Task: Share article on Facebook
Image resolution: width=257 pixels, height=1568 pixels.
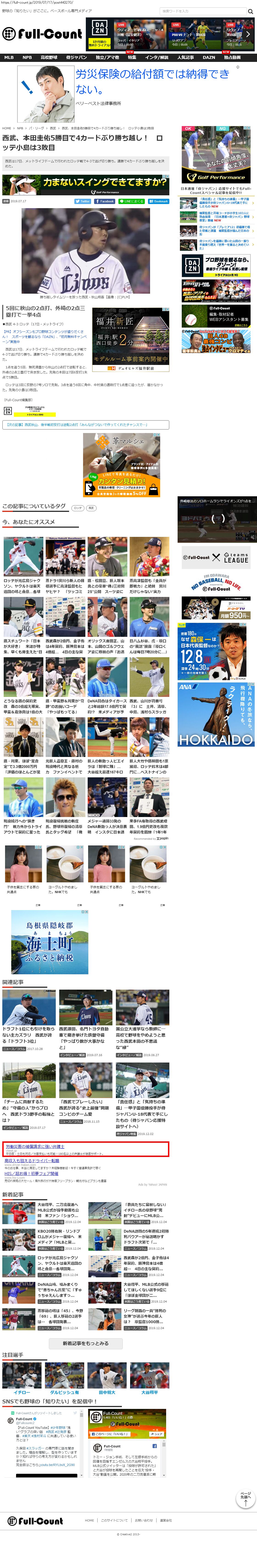Action: [105, 201]
